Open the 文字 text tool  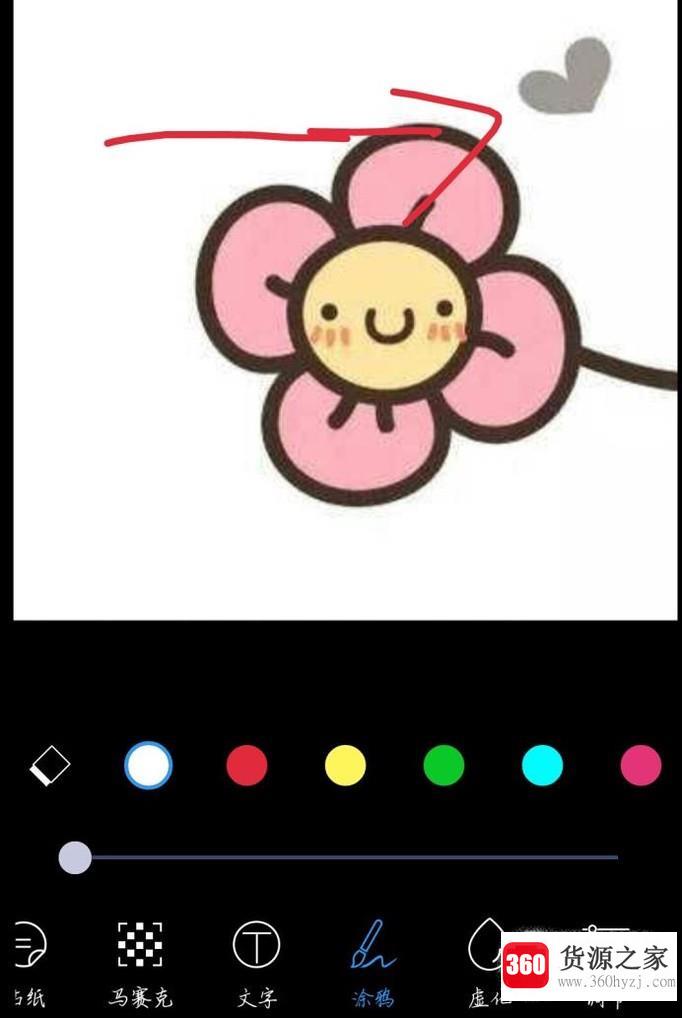256,958
